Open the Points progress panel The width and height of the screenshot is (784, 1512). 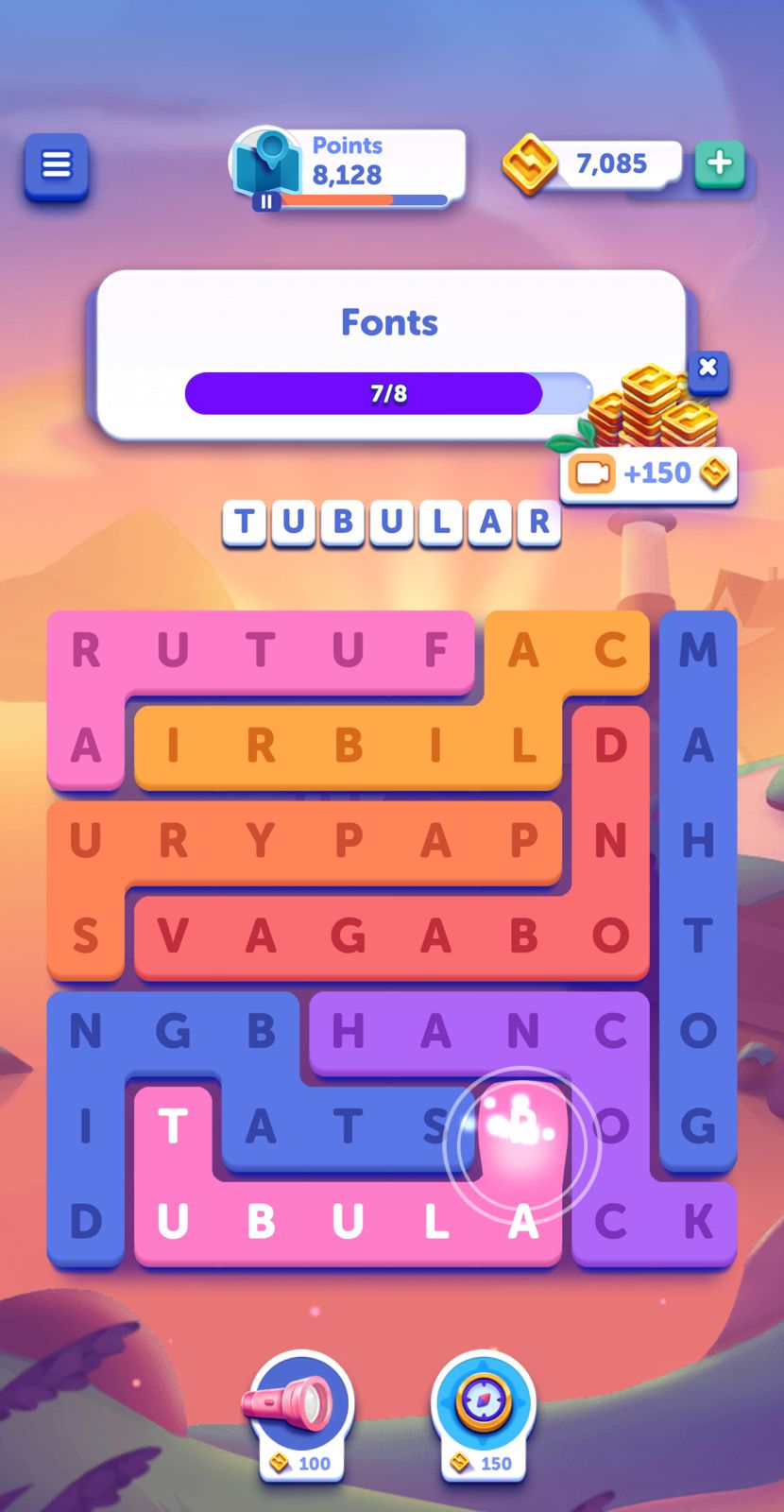(349, 166)
